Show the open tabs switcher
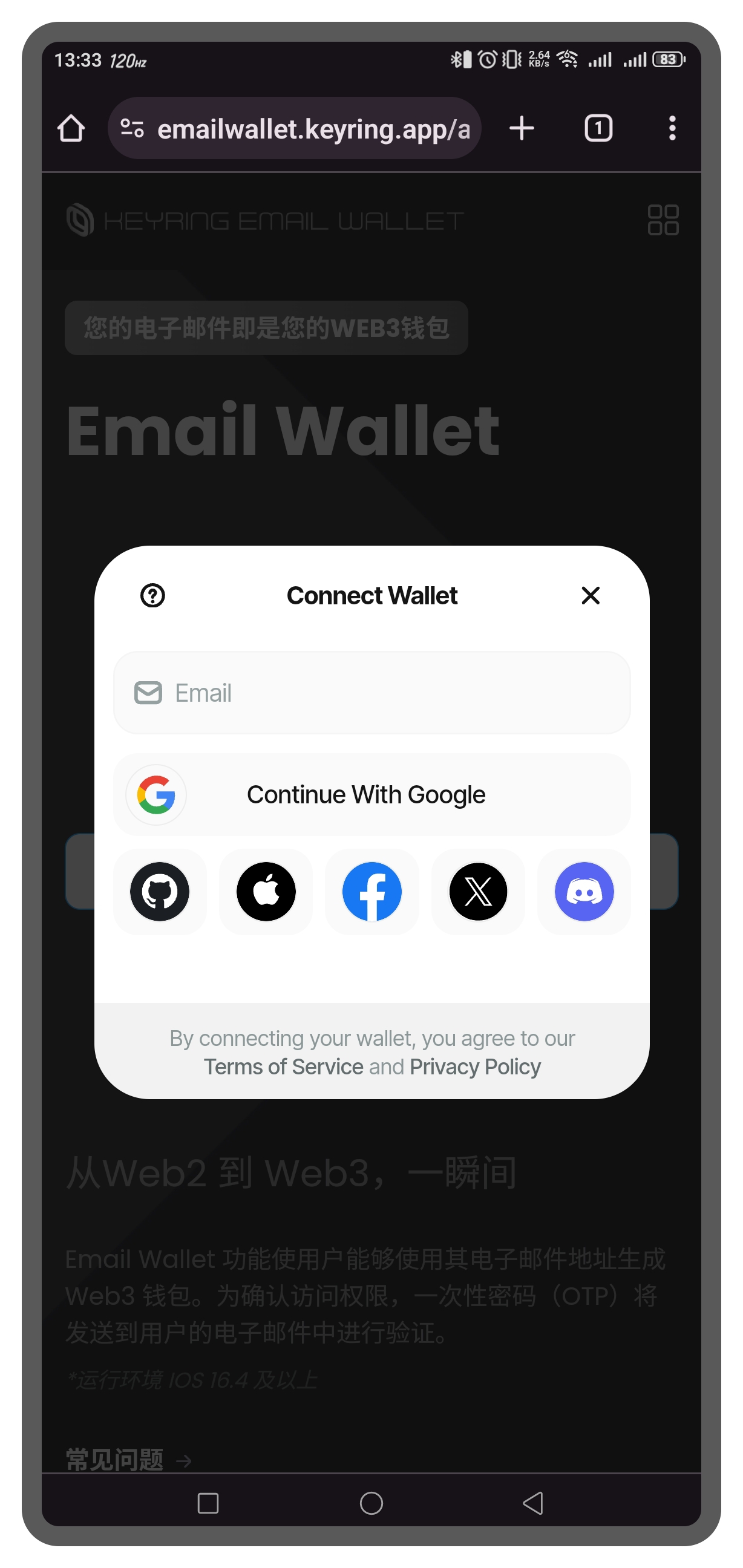The image size is (743, 1568). click(x=598, y=128)
